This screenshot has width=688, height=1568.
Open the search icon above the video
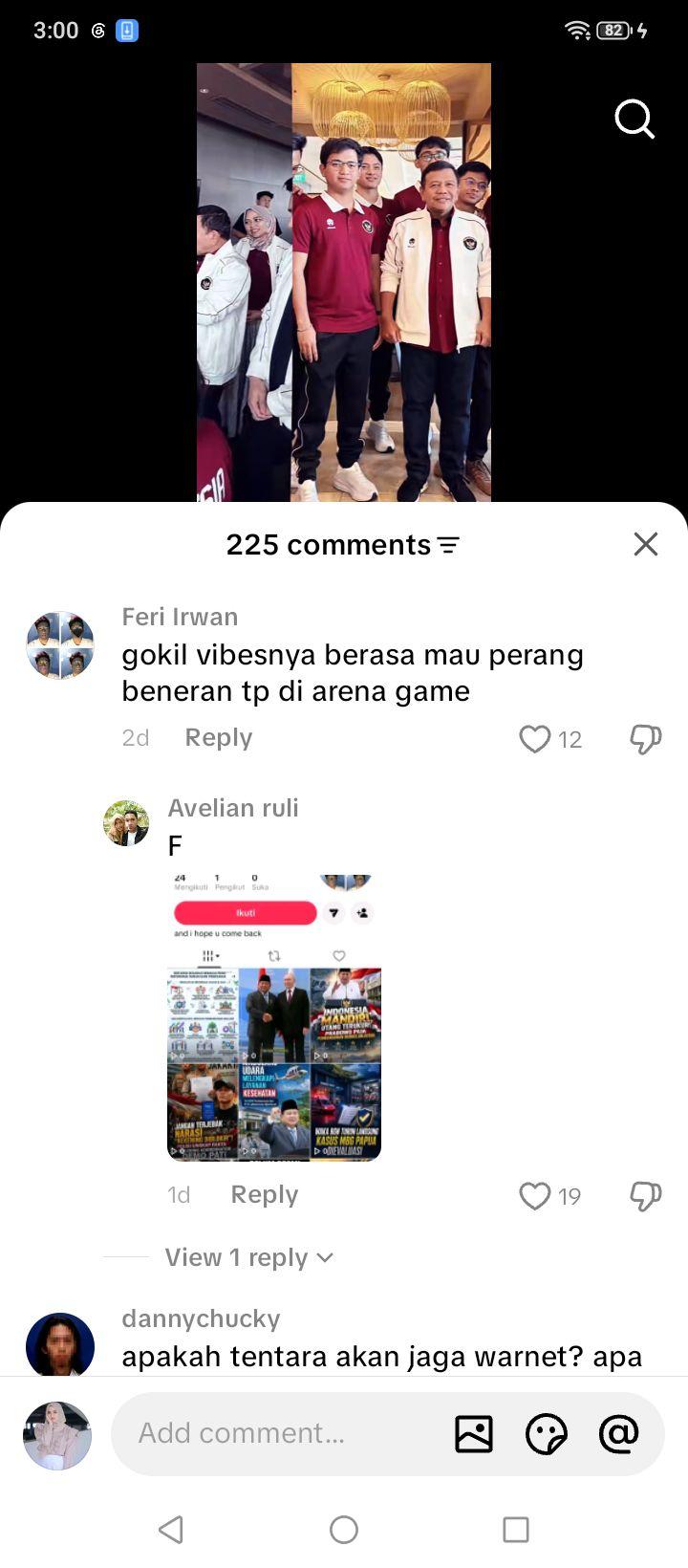click(634, 120)
